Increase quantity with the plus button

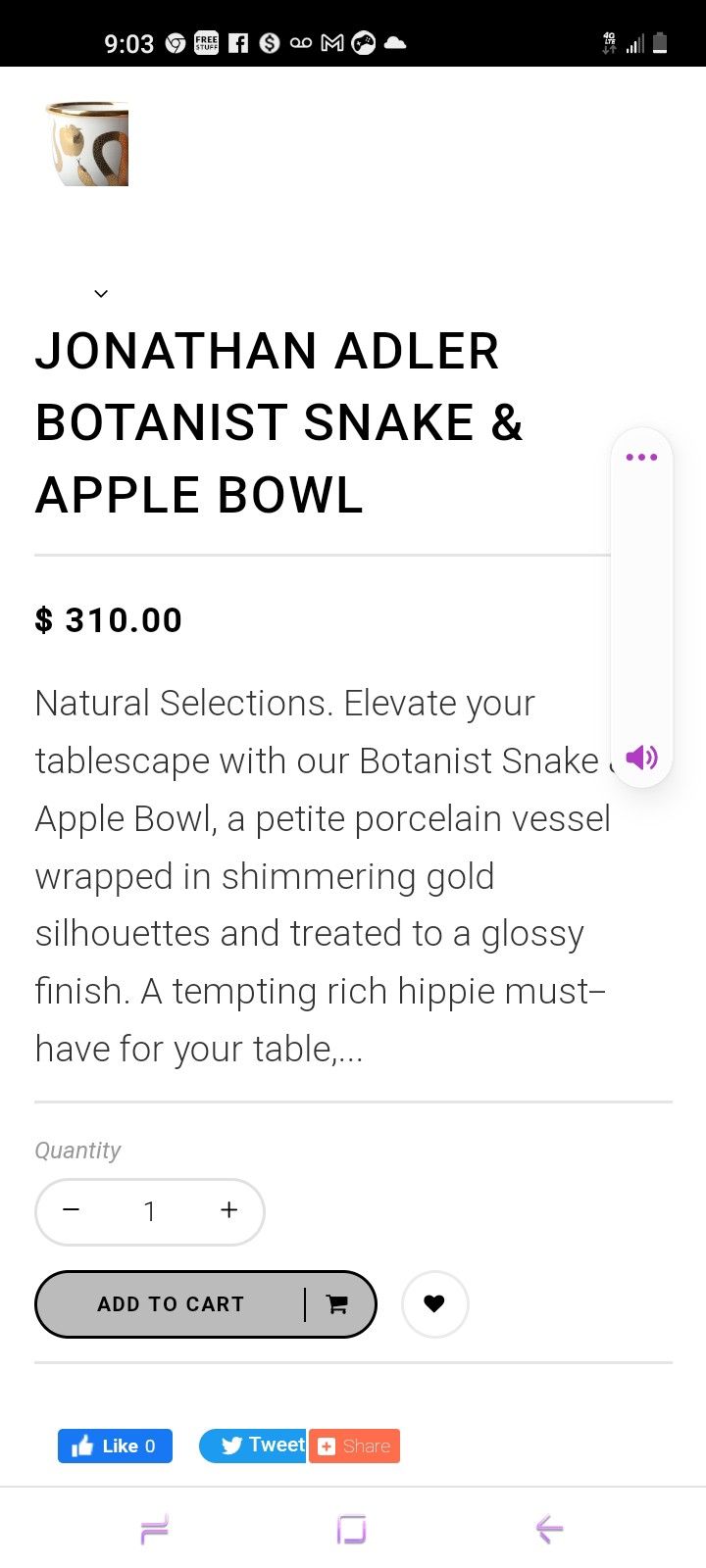(x=228, y=1210)
